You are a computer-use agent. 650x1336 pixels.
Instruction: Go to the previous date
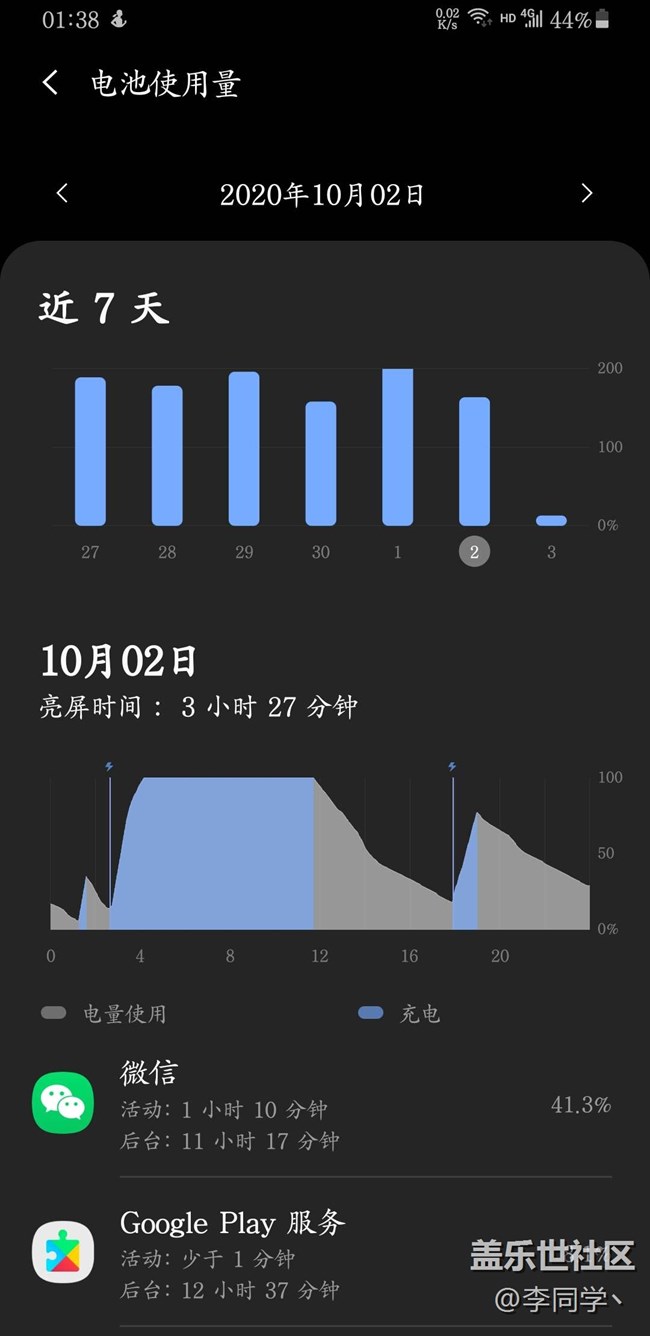click(62, 193)
